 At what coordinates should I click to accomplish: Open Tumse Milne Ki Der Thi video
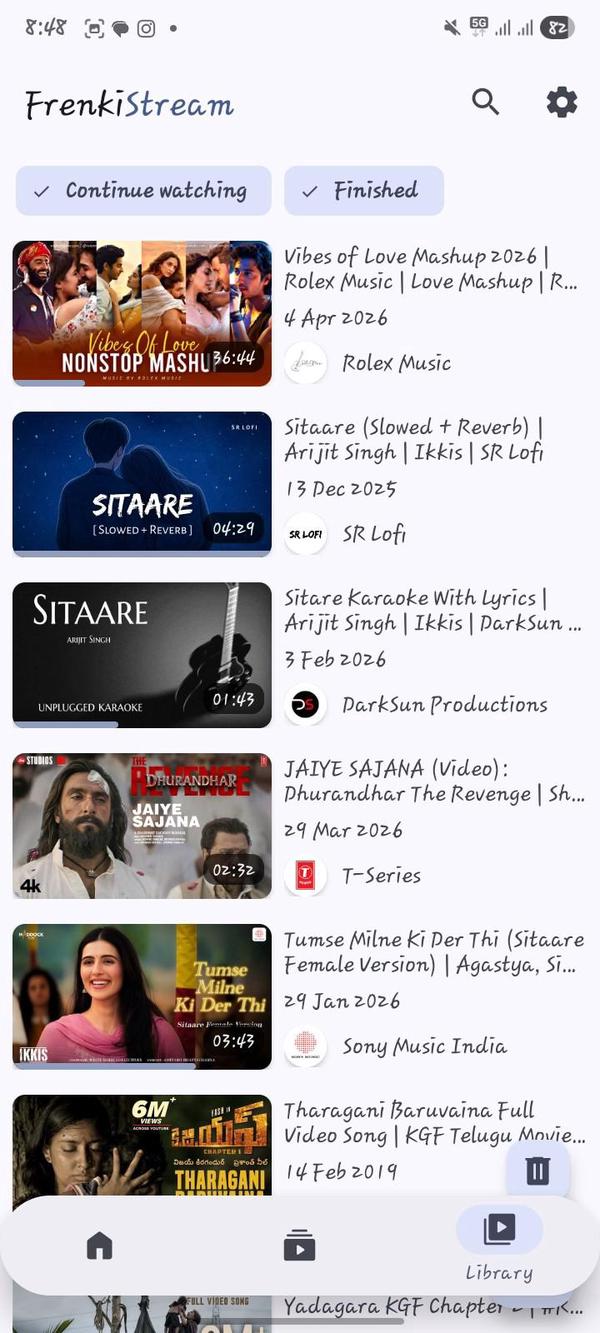click(x=142, y=997)
